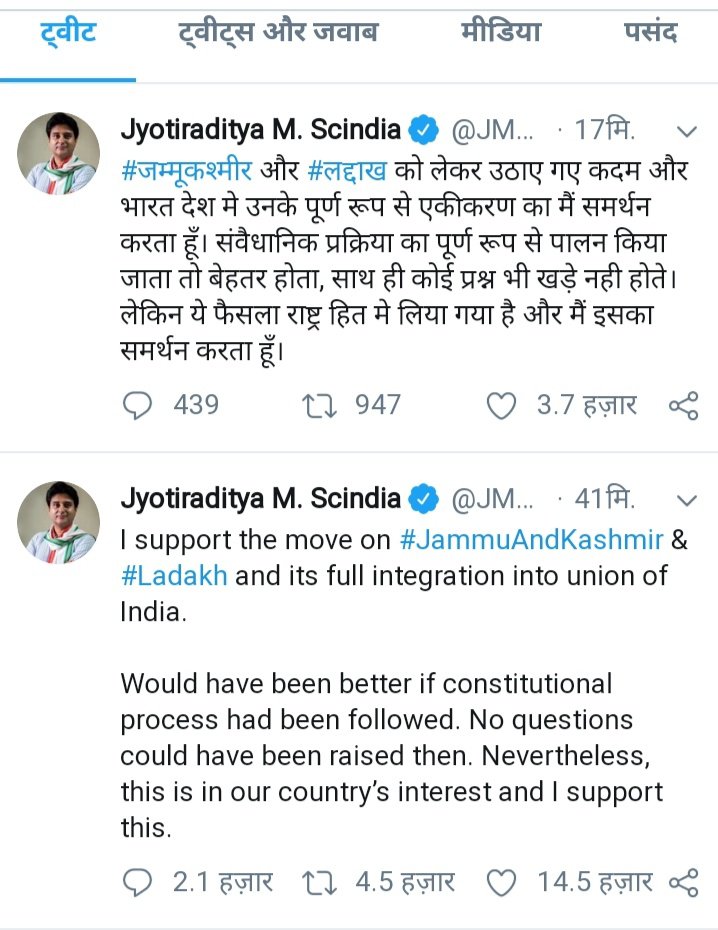Switch to the ट्वीट tab
This screenshot has width=718, height=930.
click(68, 34)
